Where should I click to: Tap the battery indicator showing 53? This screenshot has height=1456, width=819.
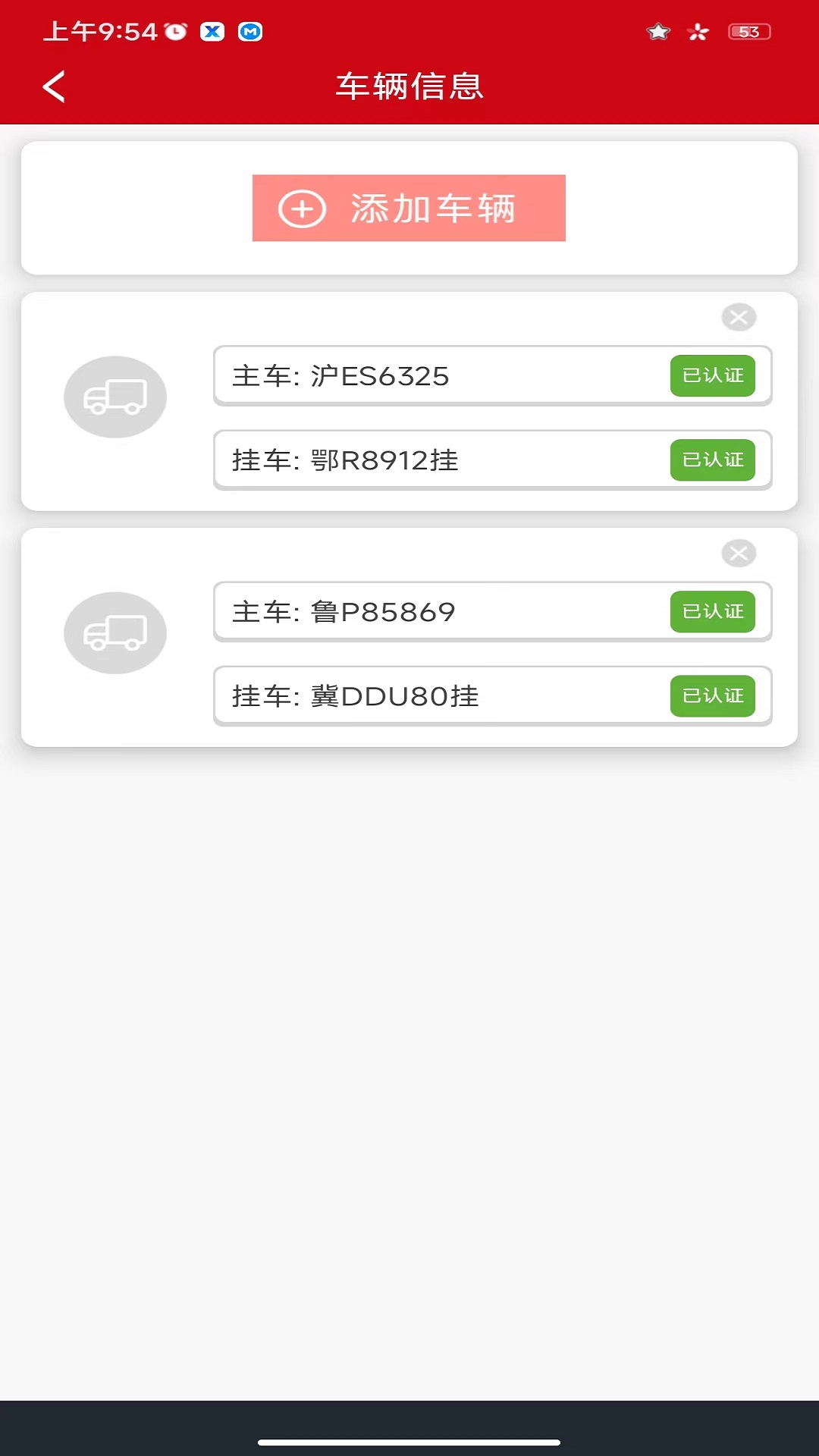(748, 31)
